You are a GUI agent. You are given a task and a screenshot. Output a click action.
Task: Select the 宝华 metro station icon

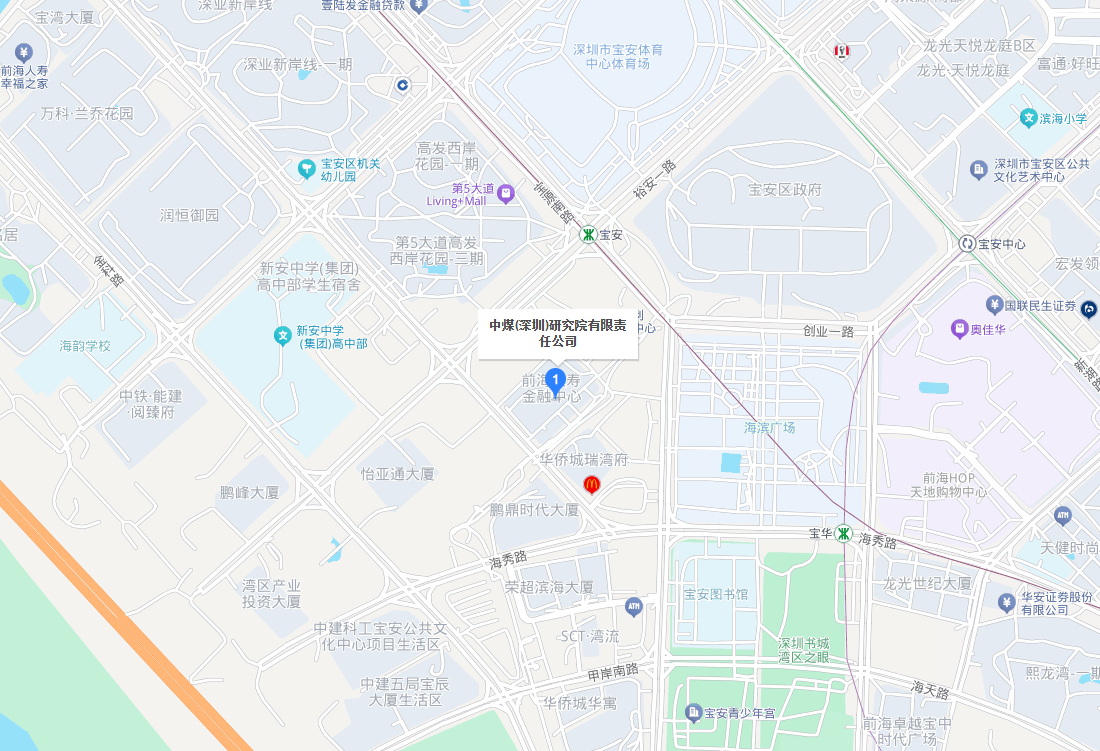845,534
